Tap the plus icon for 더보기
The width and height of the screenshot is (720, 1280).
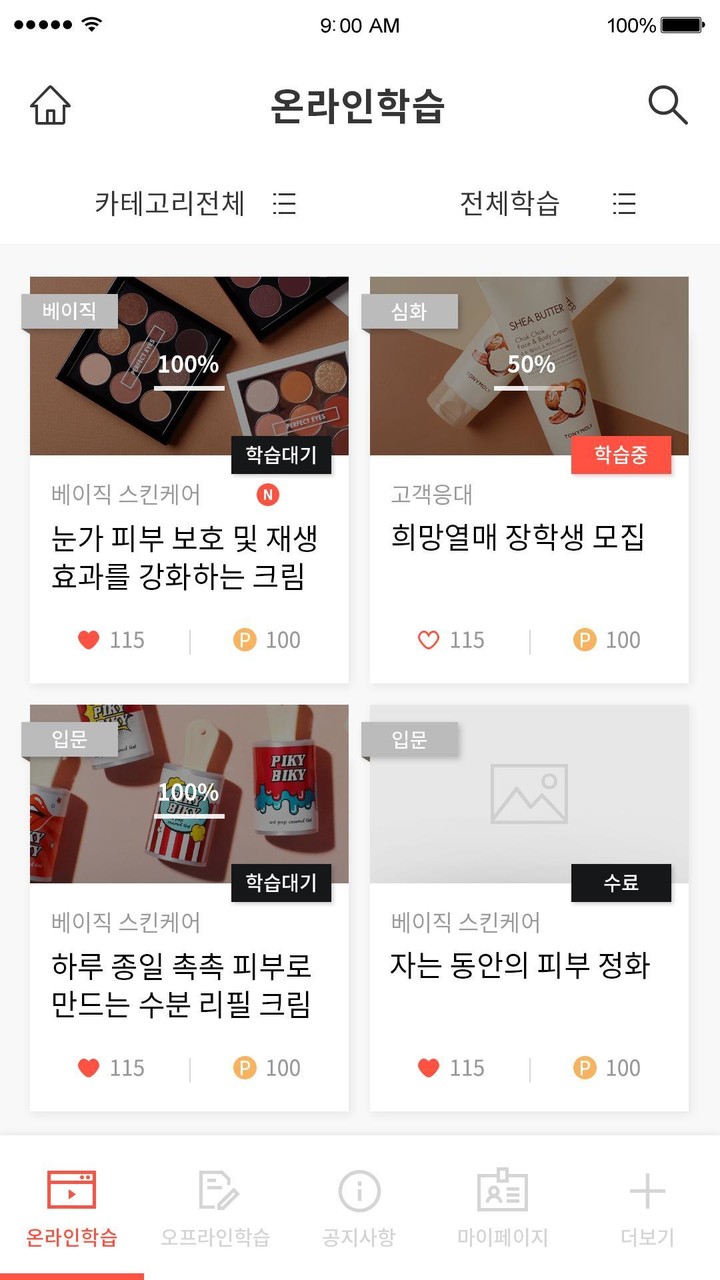coord(648,1191)
